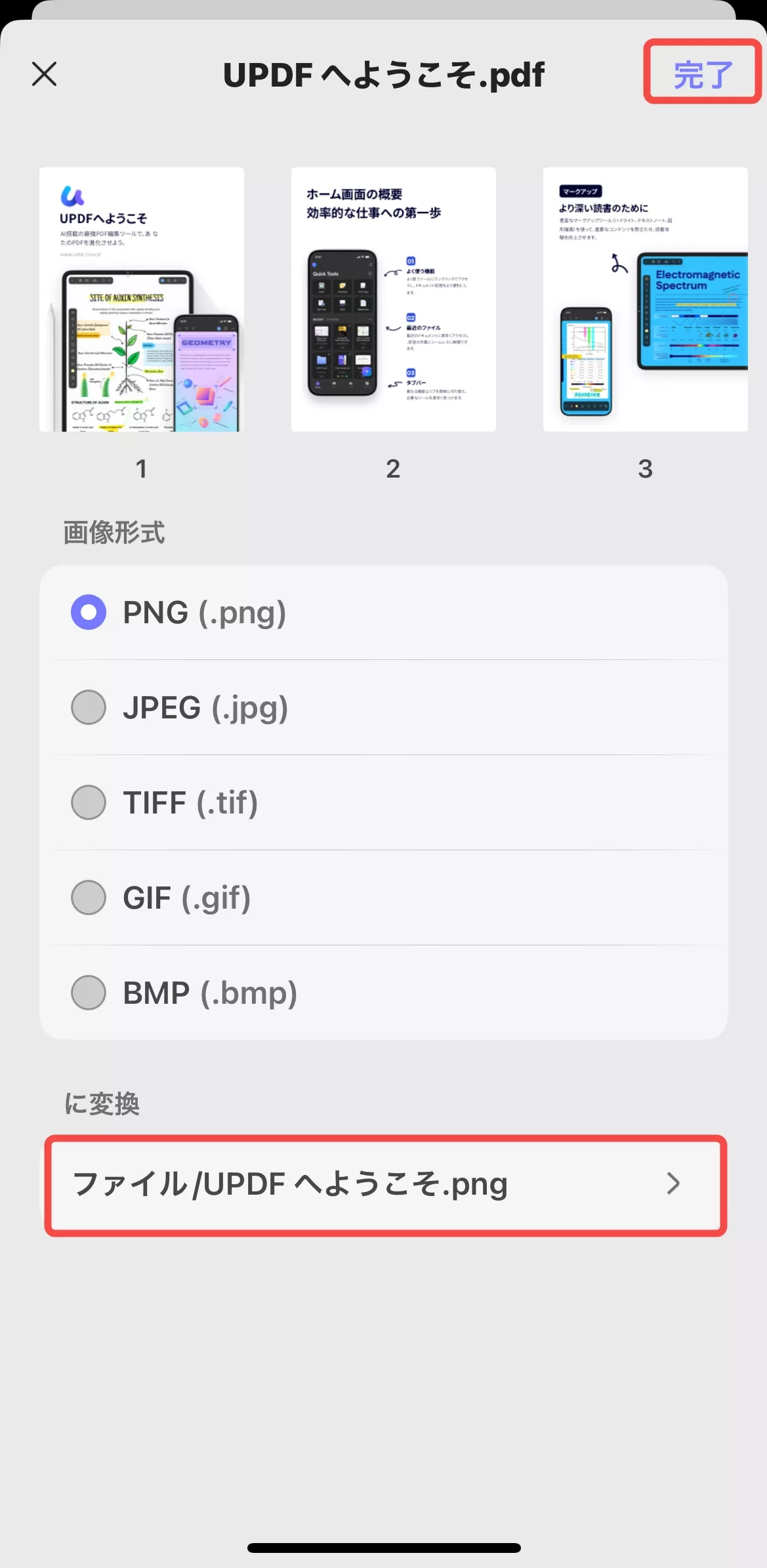Select page 3 thumbnail

(645, 299)
